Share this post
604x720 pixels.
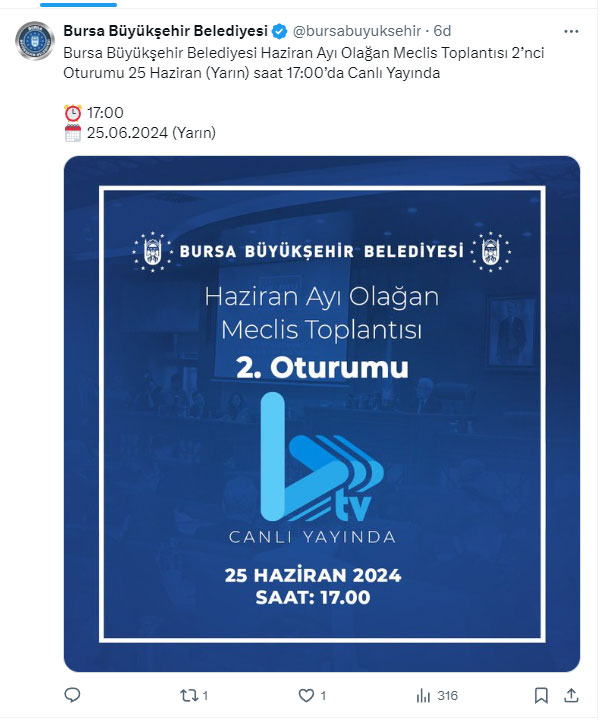571,695
